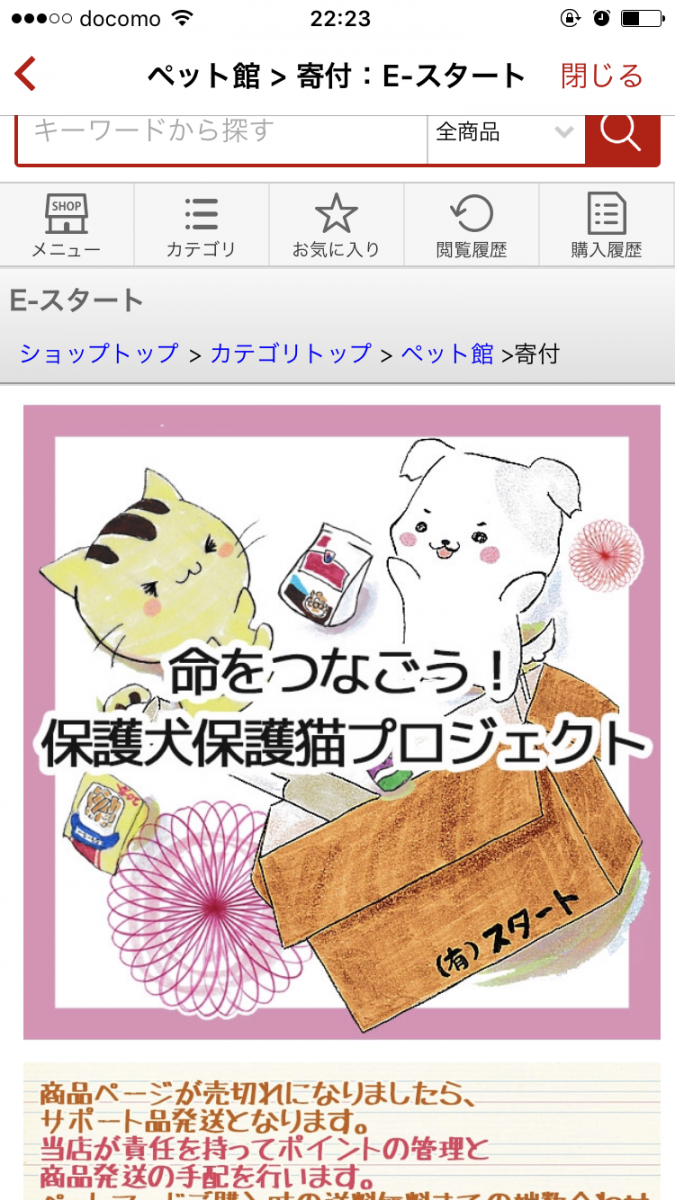Viewport: 675px width, 1200px height.
Task: Open the 保護犬保護猫プロジェクト banner
Action: point(341,721)
